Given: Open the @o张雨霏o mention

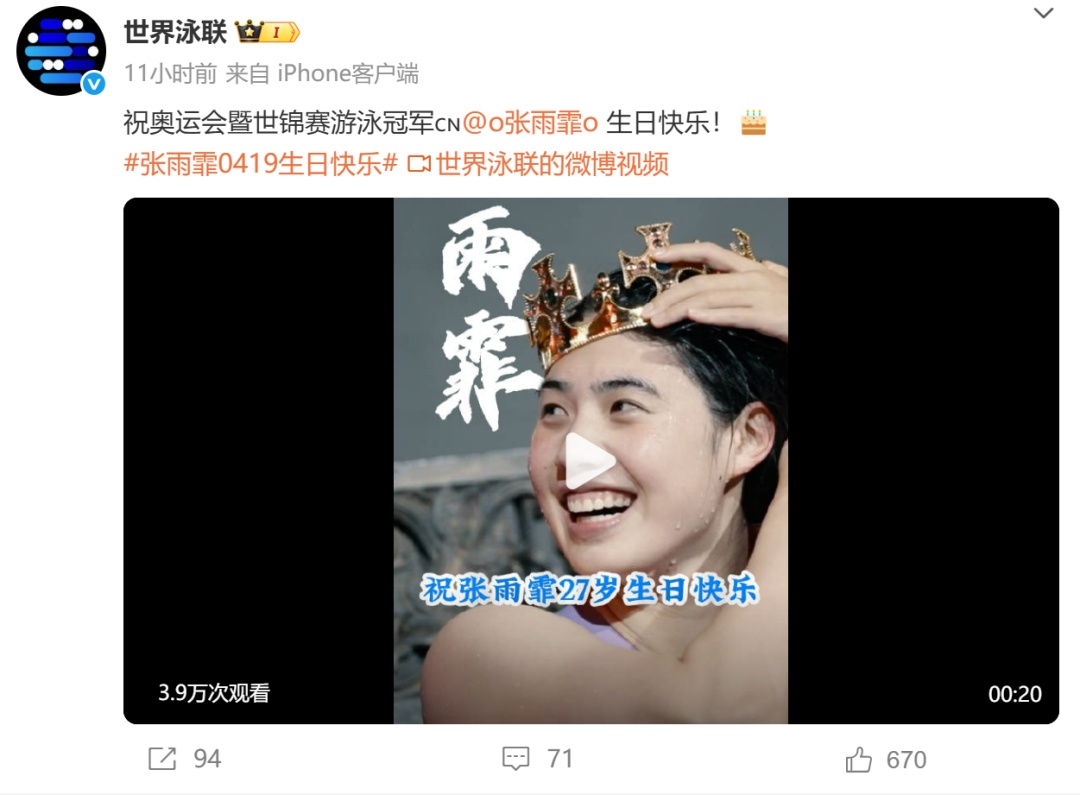Looking at the screenshot, I should pos(530,123).
